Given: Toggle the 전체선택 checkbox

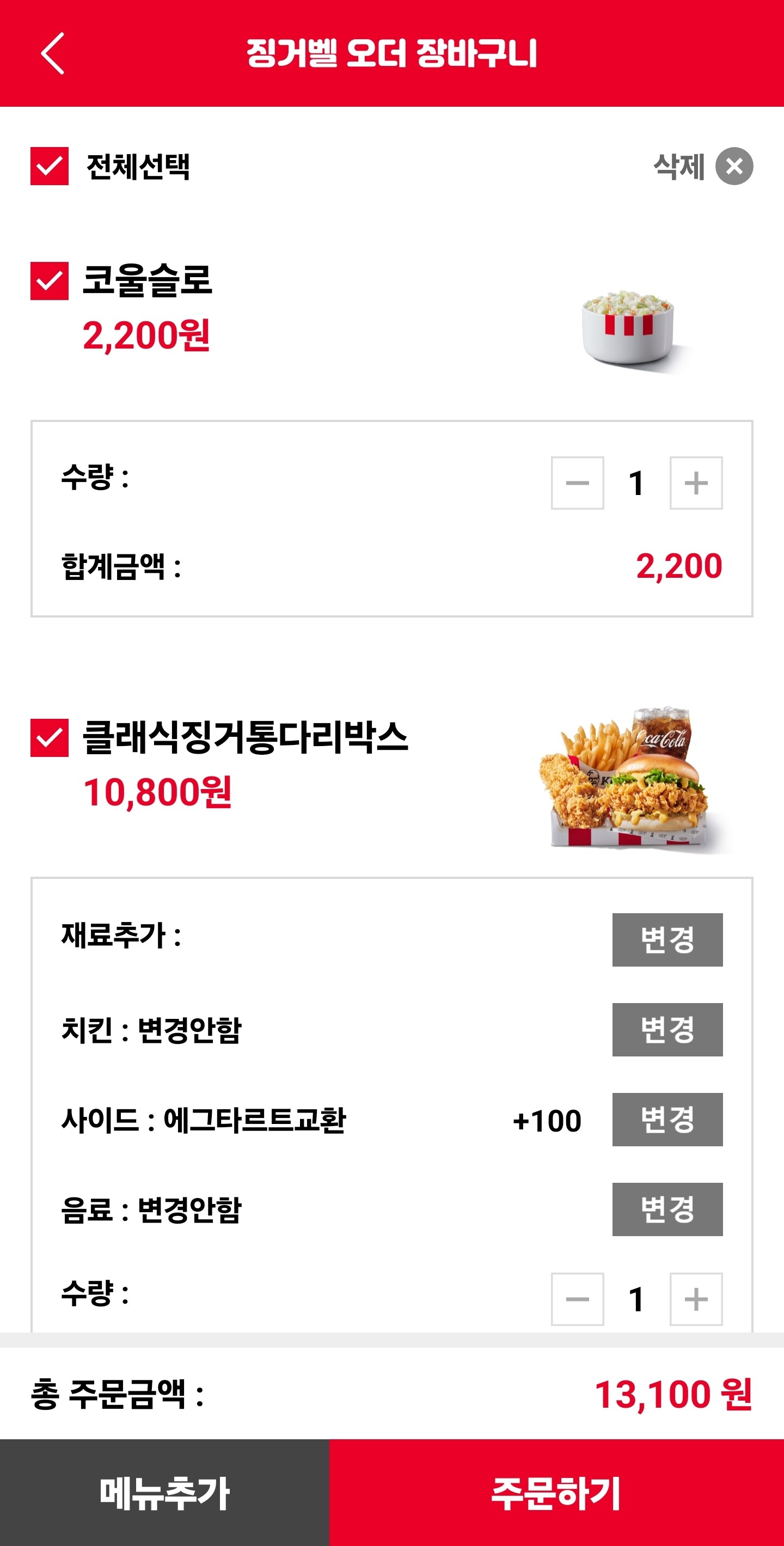Looking at the screenshot, I should [49, 166].
